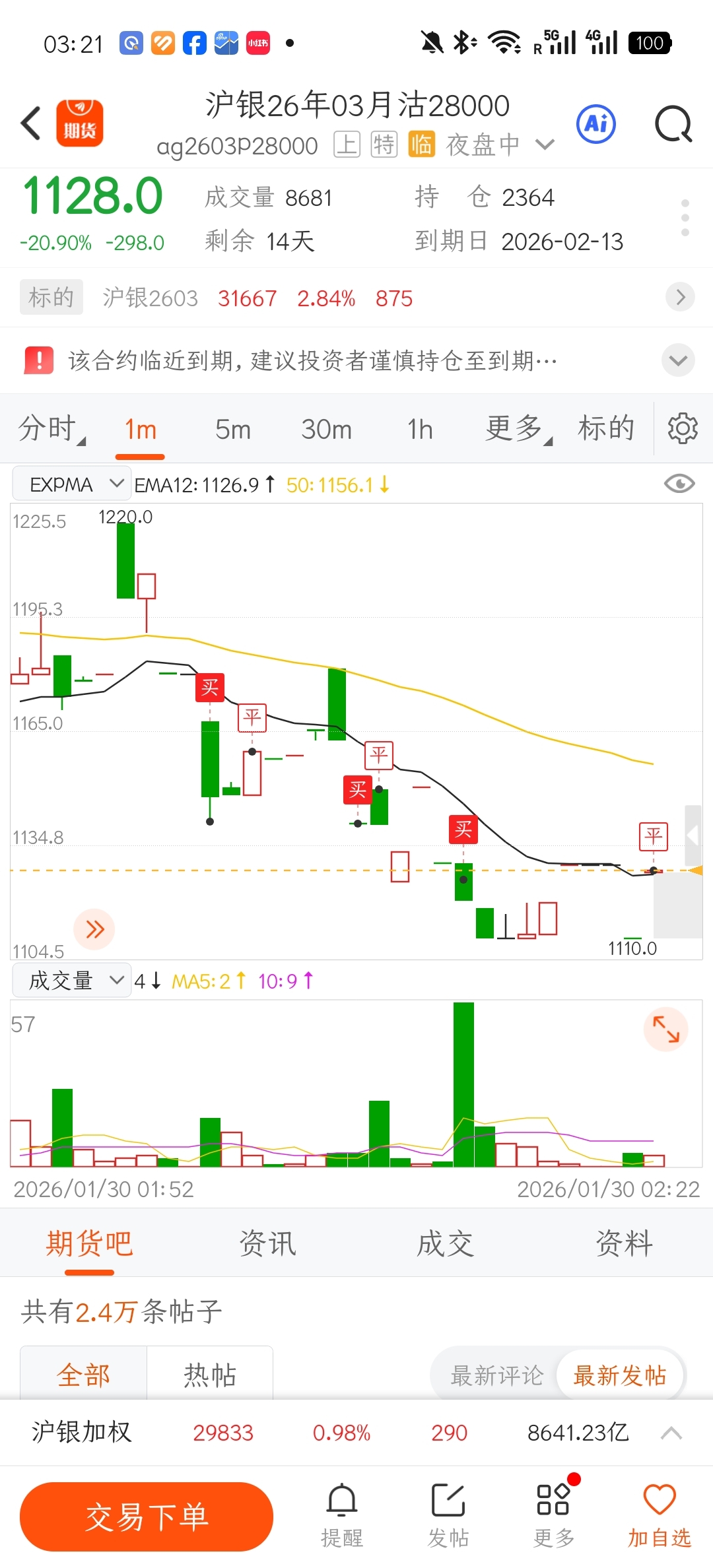Open the Ai assistant icon
The height and width of the screenshot is (1568, 713).
(x=596, y=123)
